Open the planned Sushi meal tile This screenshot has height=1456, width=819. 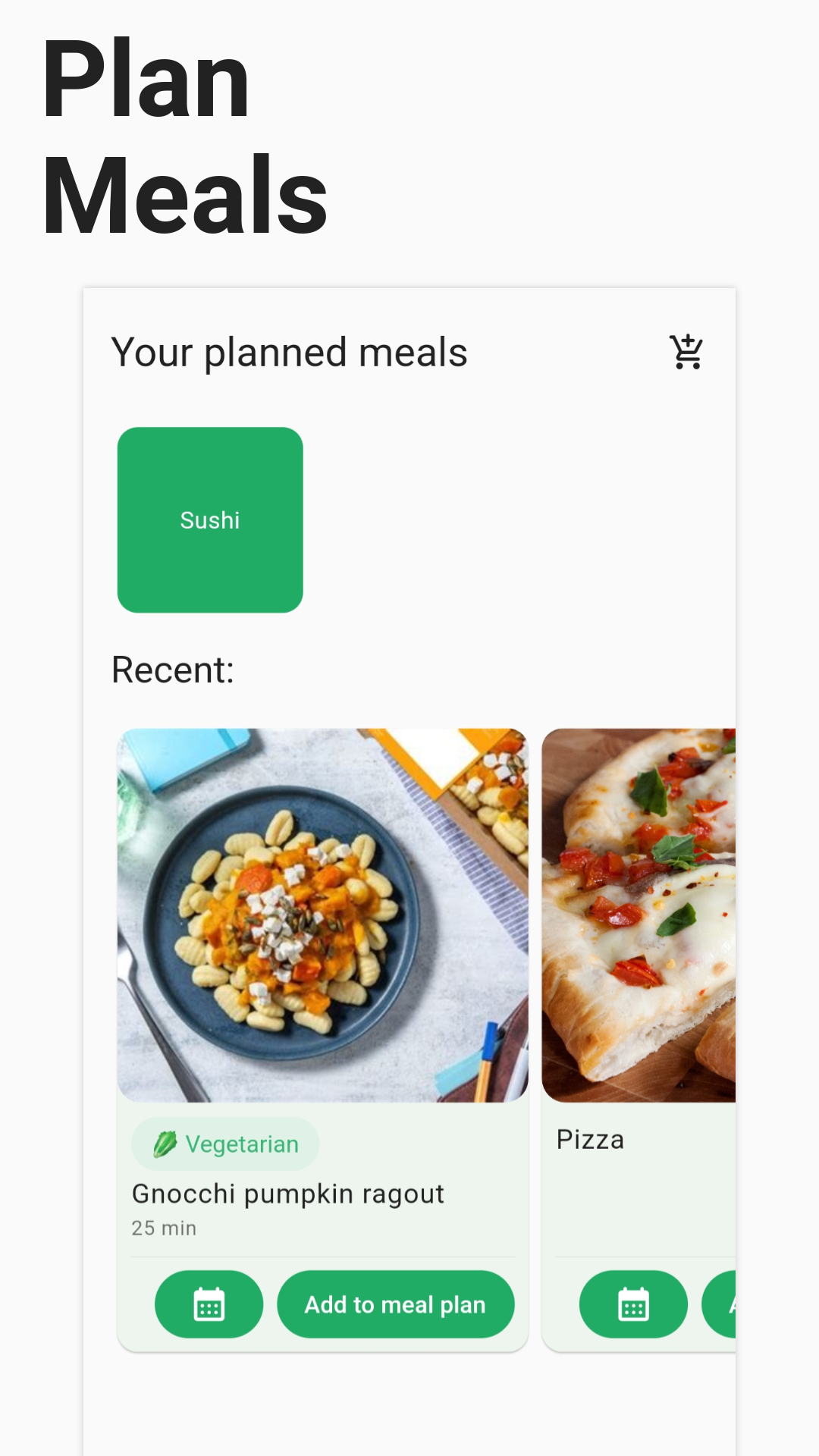pyautogui.click(x=210, y=520)
